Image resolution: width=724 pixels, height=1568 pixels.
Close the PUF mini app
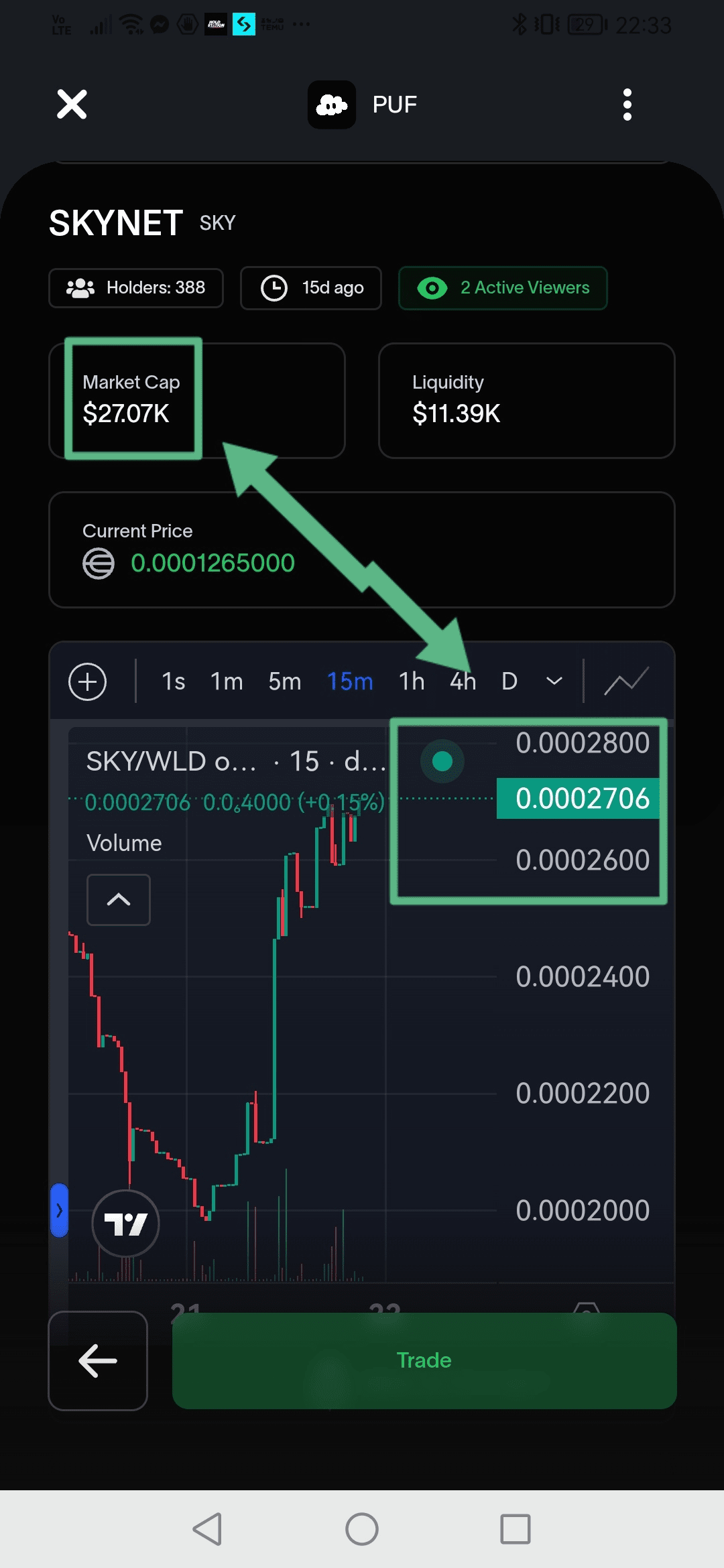click(72, 105)
